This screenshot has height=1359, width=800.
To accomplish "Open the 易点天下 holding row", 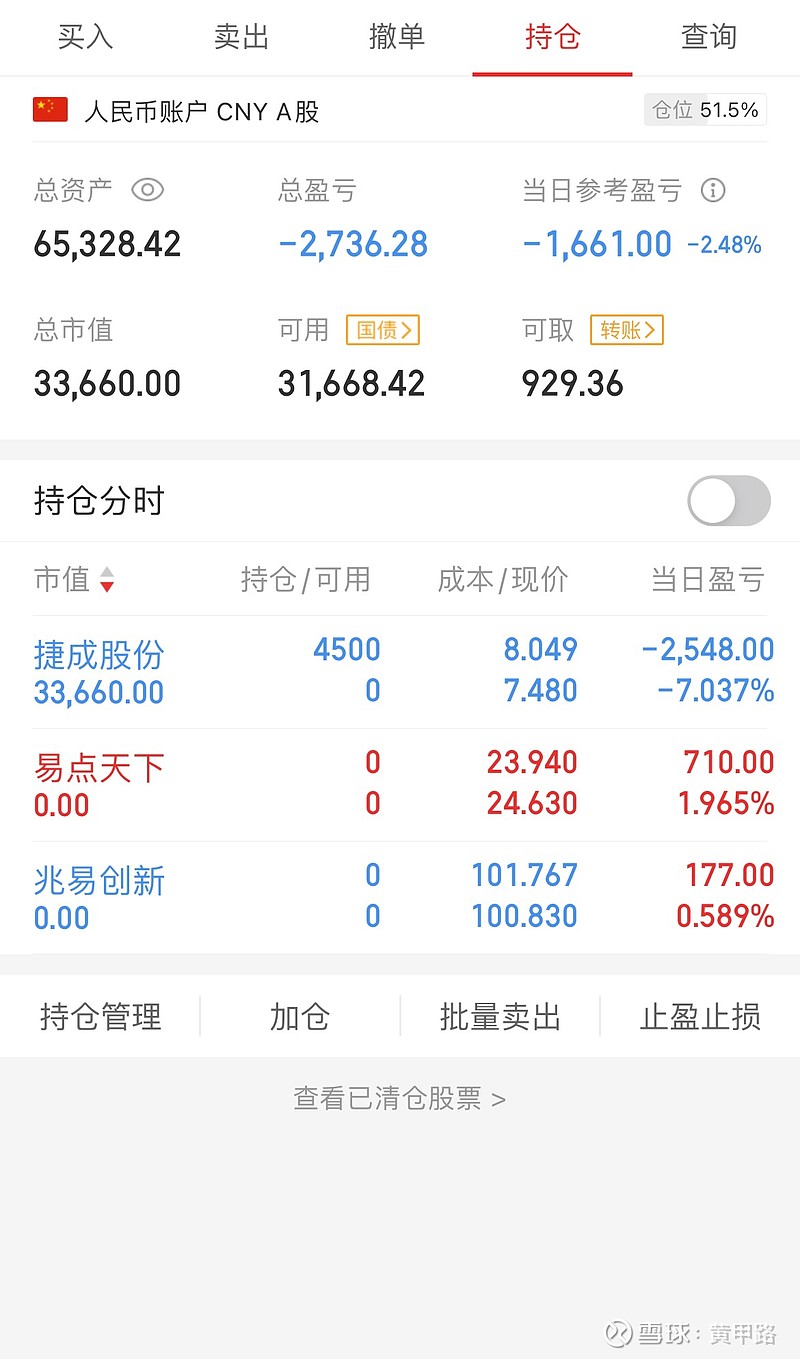I will (x=400, y=784).
